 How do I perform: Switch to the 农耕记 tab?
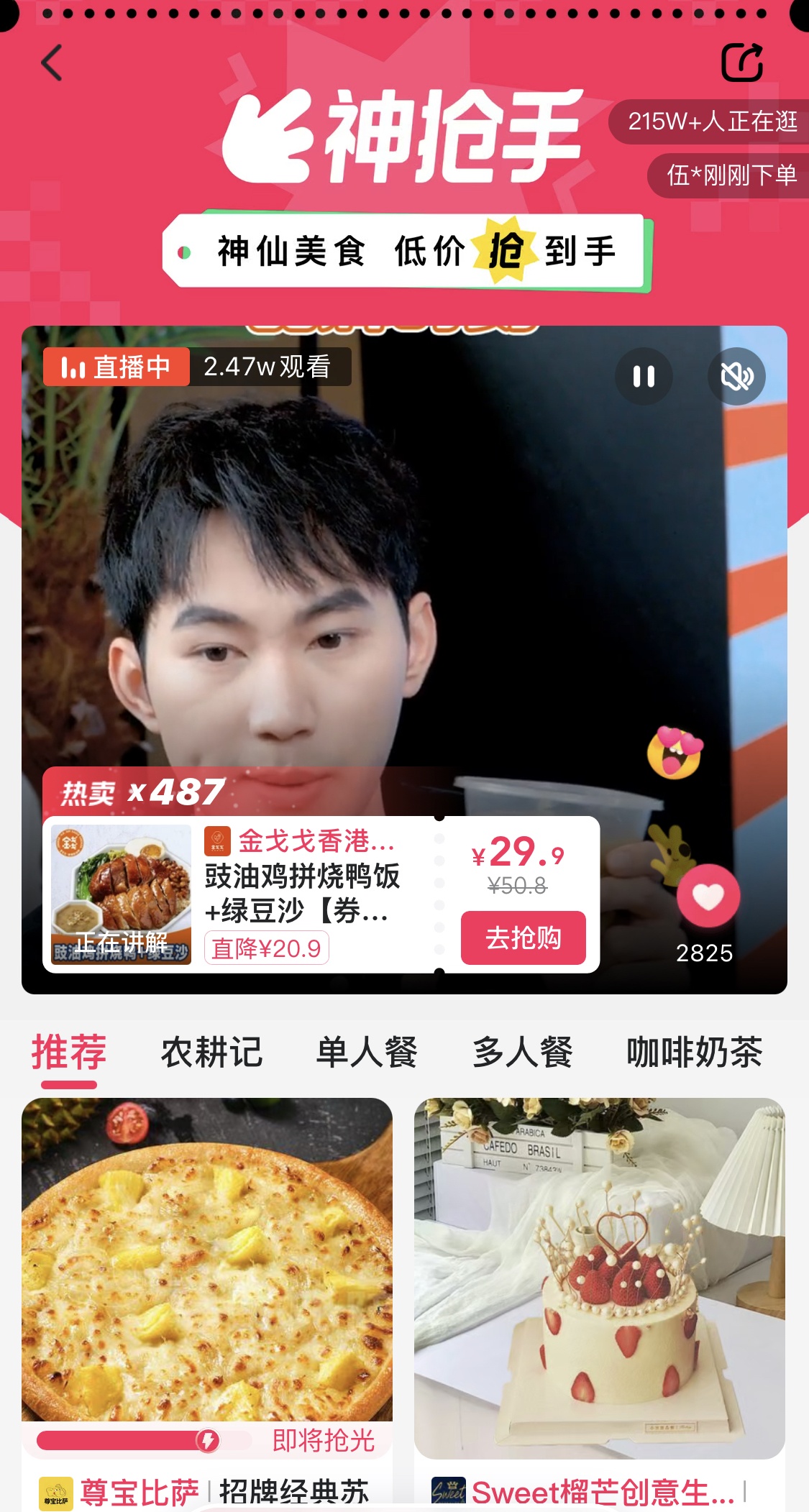(x=211, y=1053)
